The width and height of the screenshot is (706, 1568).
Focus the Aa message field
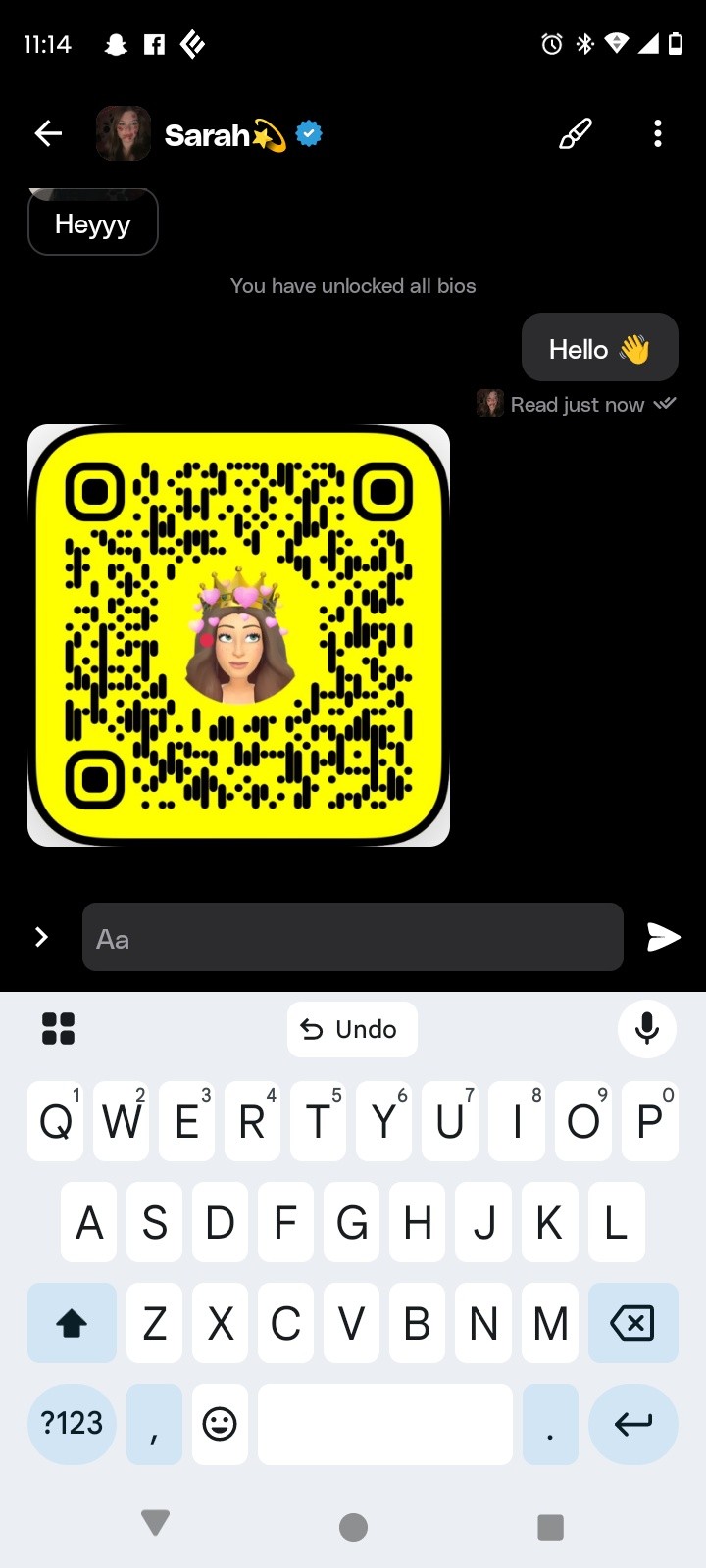[x=353, y=938]
